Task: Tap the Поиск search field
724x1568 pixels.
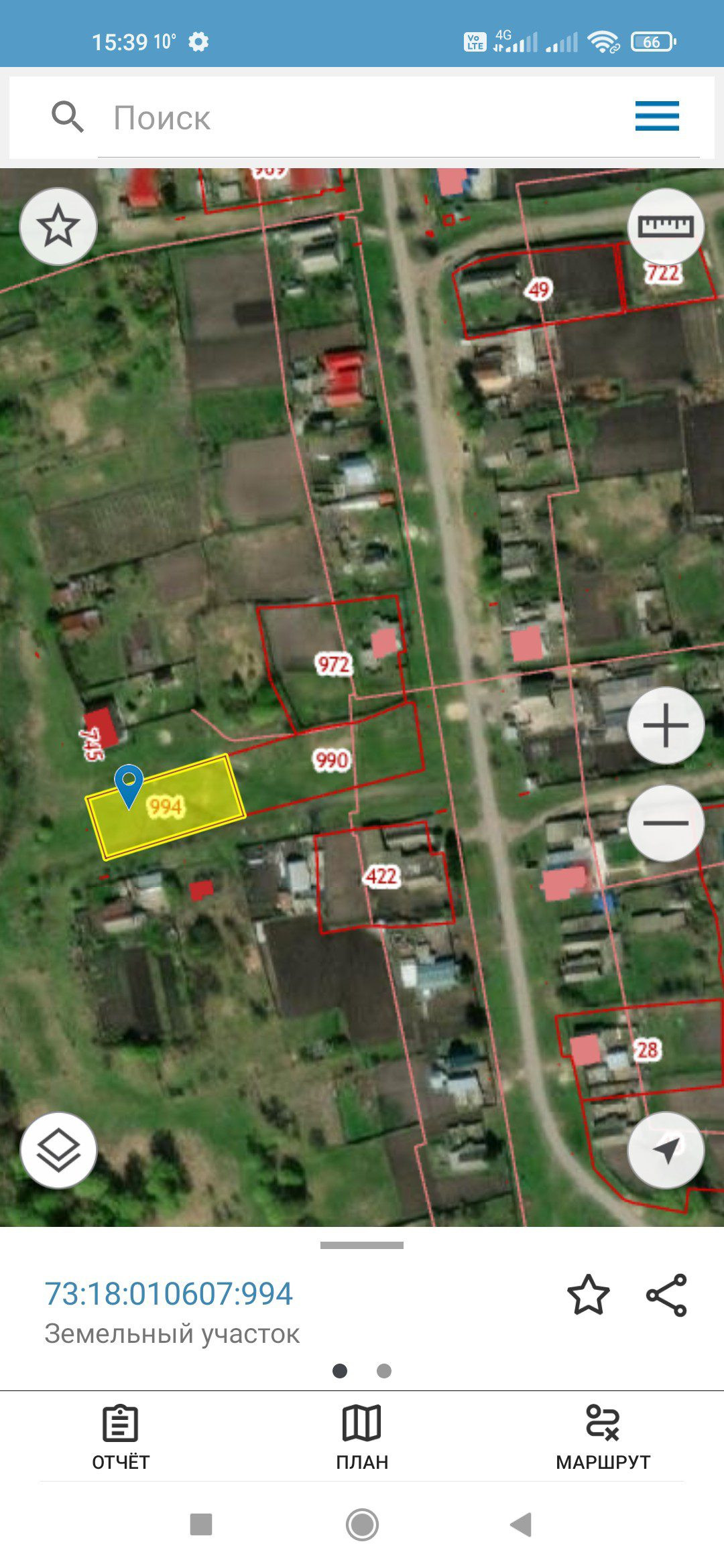Action: click(x=362, y=118)
